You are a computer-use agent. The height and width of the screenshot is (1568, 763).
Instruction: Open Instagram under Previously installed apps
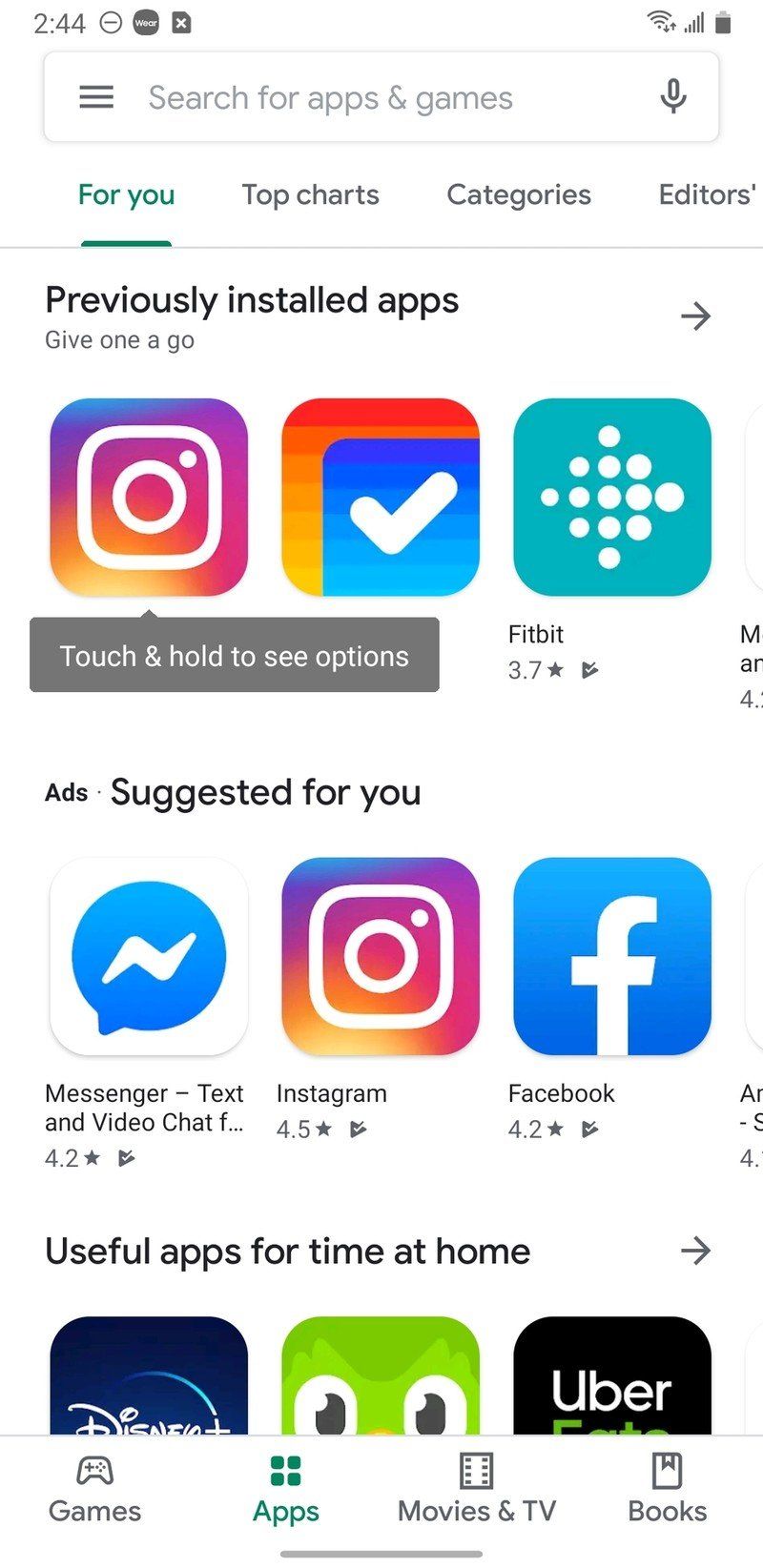(x=149, y=497)
